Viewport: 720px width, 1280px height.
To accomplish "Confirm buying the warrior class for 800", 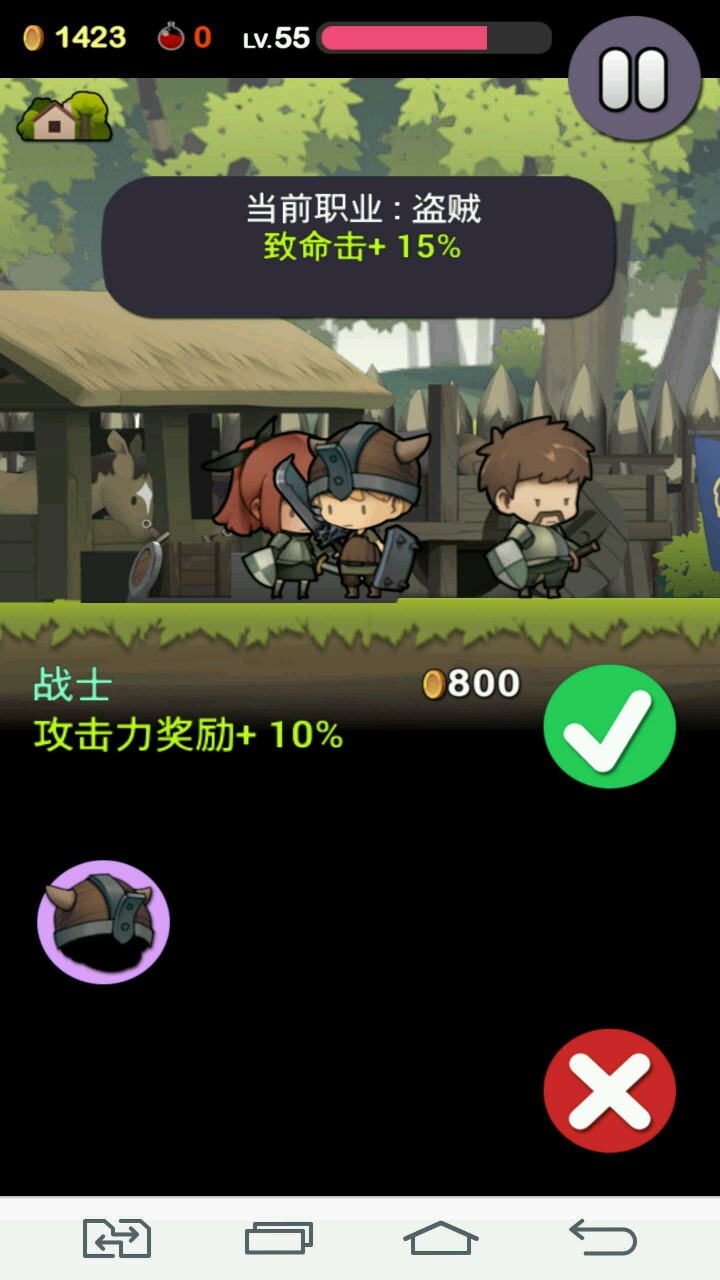I will click(609, 726).
